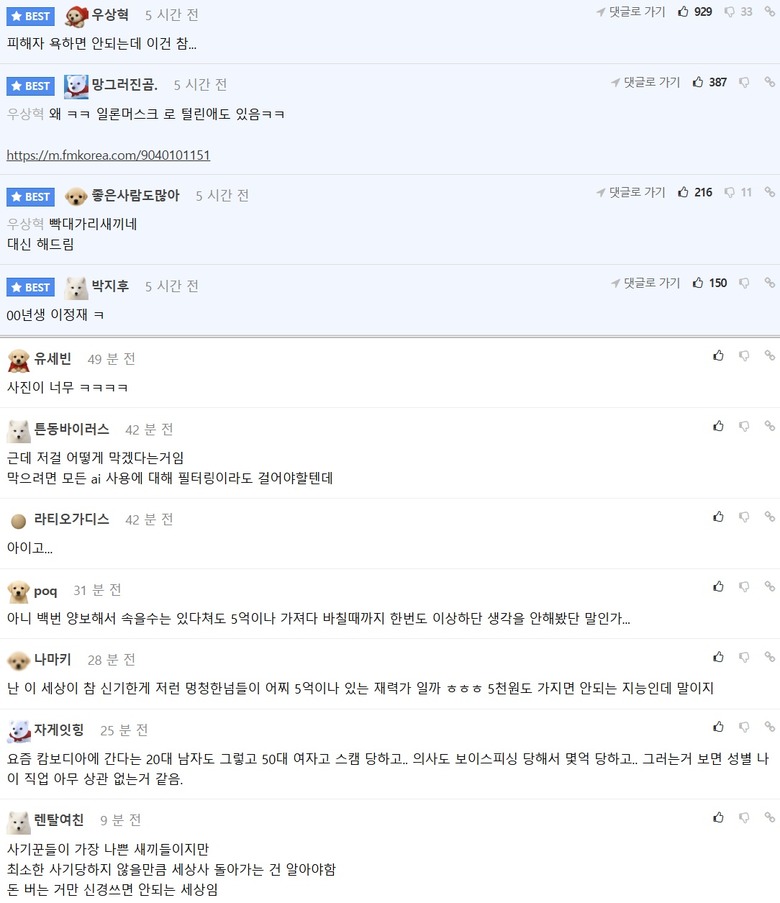
Task: Like 튼동바이러스's comment
Action: click(x=718, y=426)
